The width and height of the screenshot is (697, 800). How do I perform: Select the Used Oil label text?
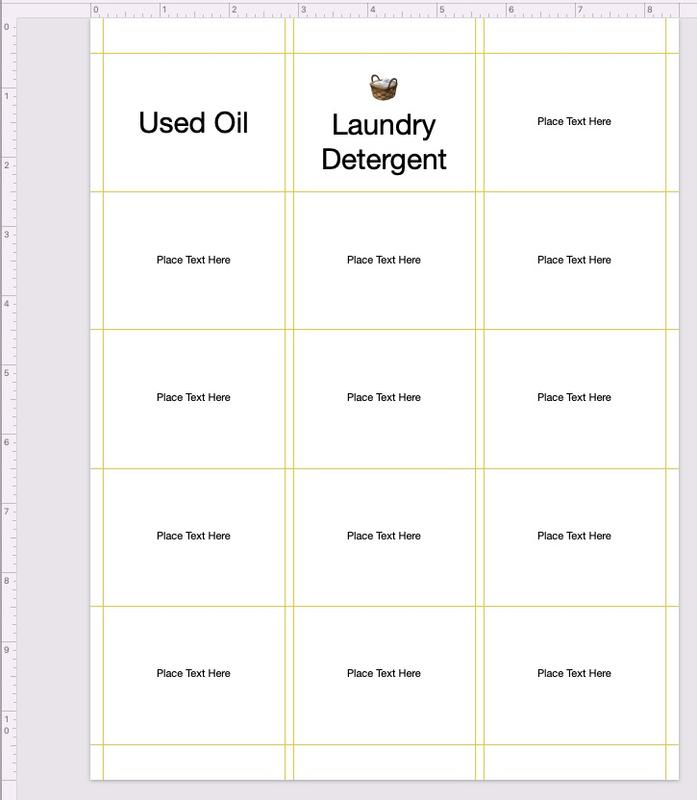click(193, 123)
